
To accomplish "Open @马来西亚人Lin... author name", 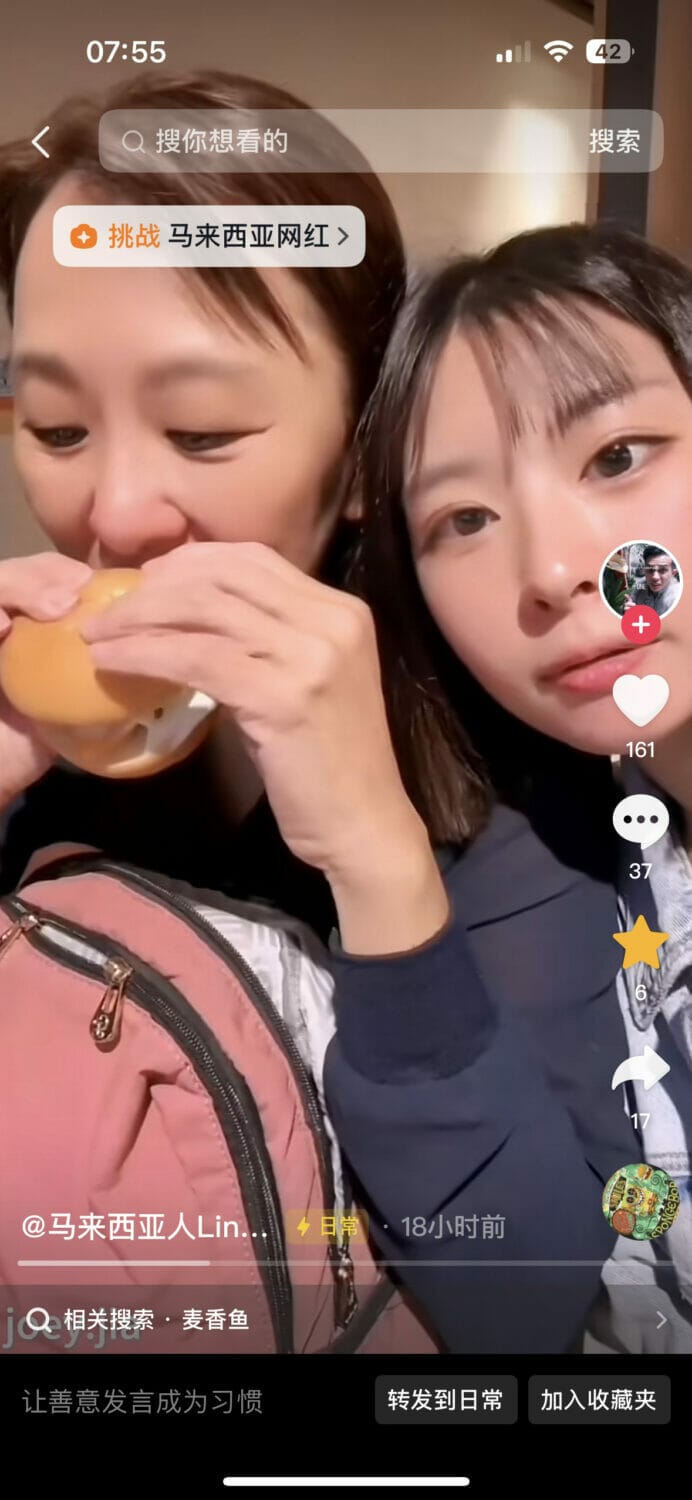I will pyautogui.click(x=145, y=1227).
